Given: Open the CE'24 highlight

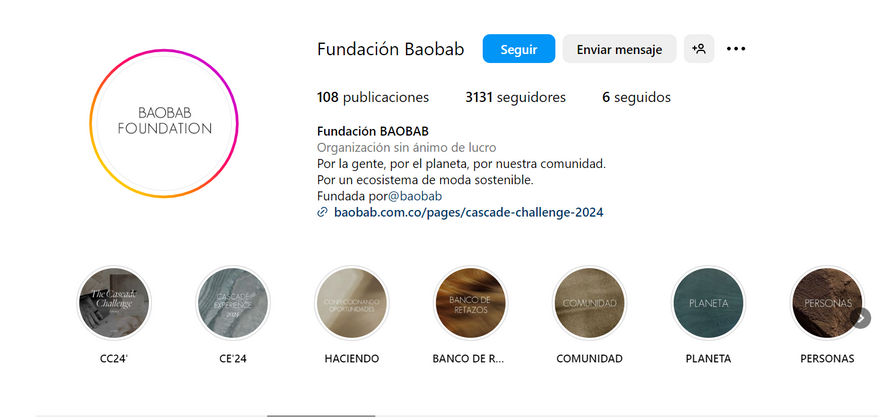Looking at the screenshot, I should tap(232, 303).
